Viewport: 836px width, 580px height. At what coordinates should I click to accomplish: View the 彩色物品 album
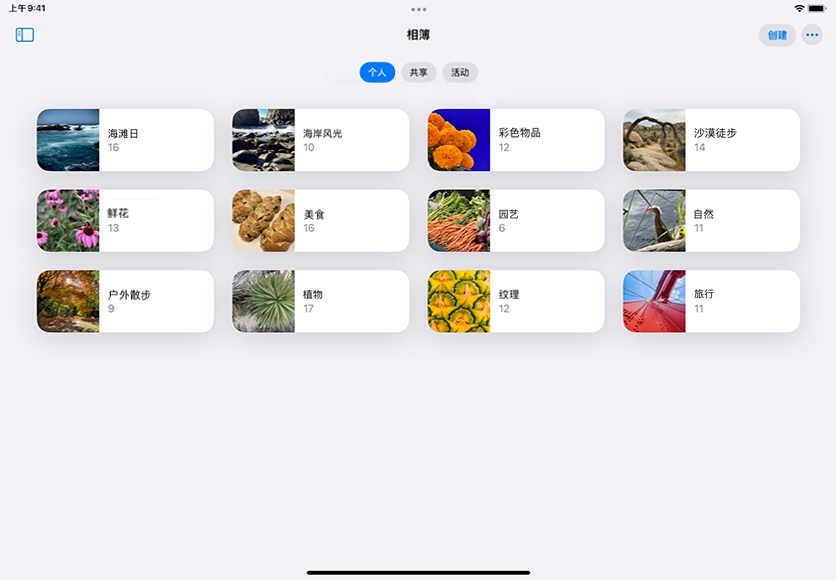pyautogui.click(x=516, y=140)
